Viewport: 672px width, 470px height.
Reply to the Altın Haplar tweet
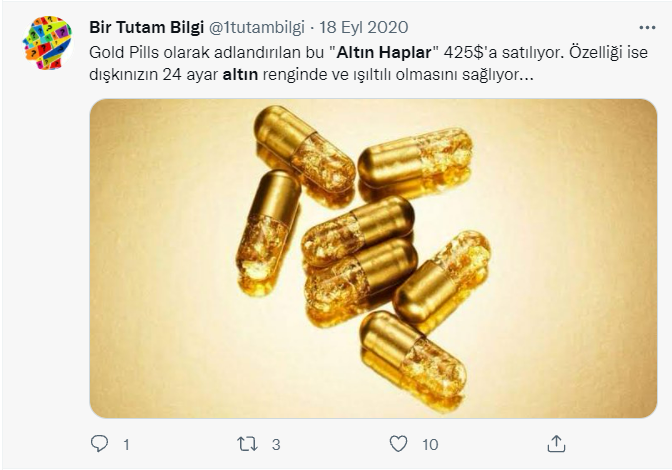click(x=99, y=443)
